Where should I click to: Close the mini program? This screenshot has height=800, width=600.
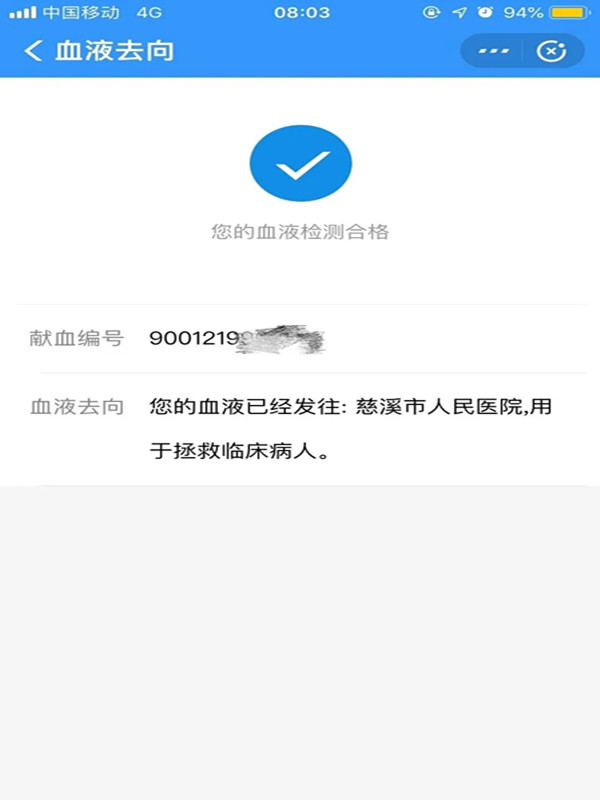(x=552, y=51)
